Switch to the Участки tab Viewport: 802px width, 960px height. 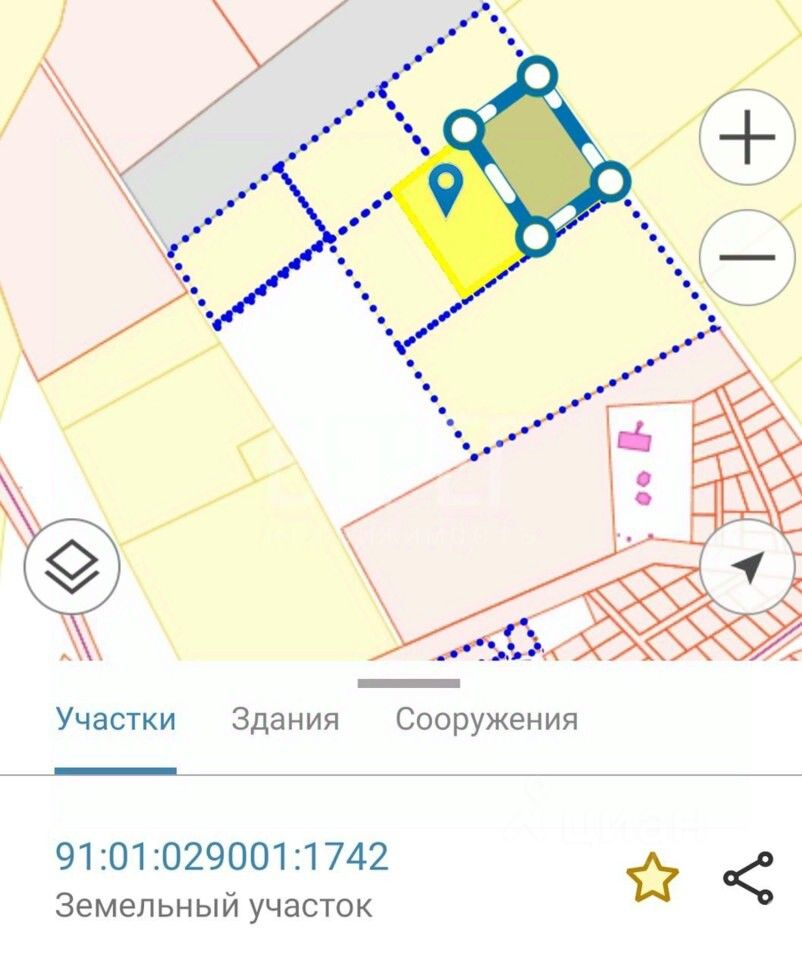(x=116, y=720)
